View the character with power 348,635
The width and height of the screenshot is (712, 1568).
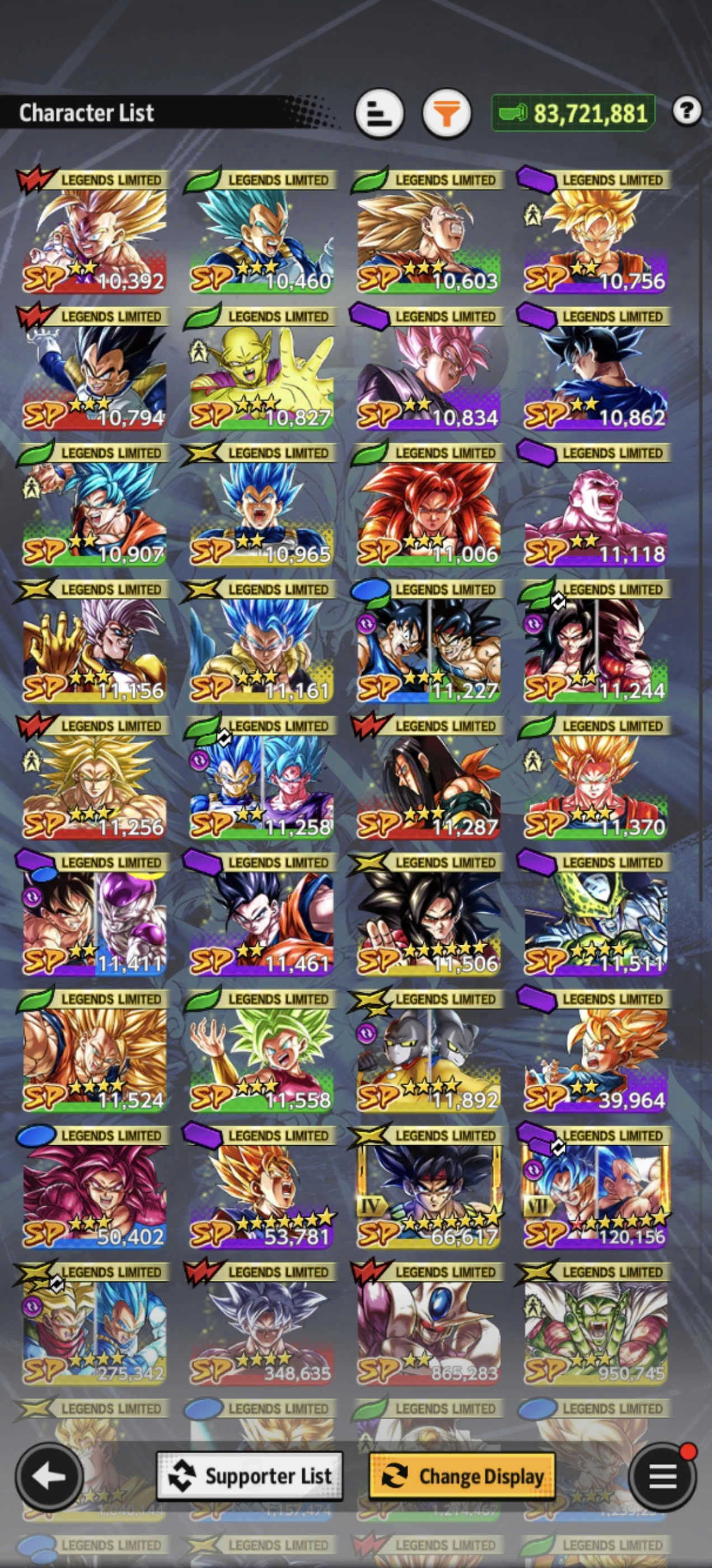point(261,1331)
